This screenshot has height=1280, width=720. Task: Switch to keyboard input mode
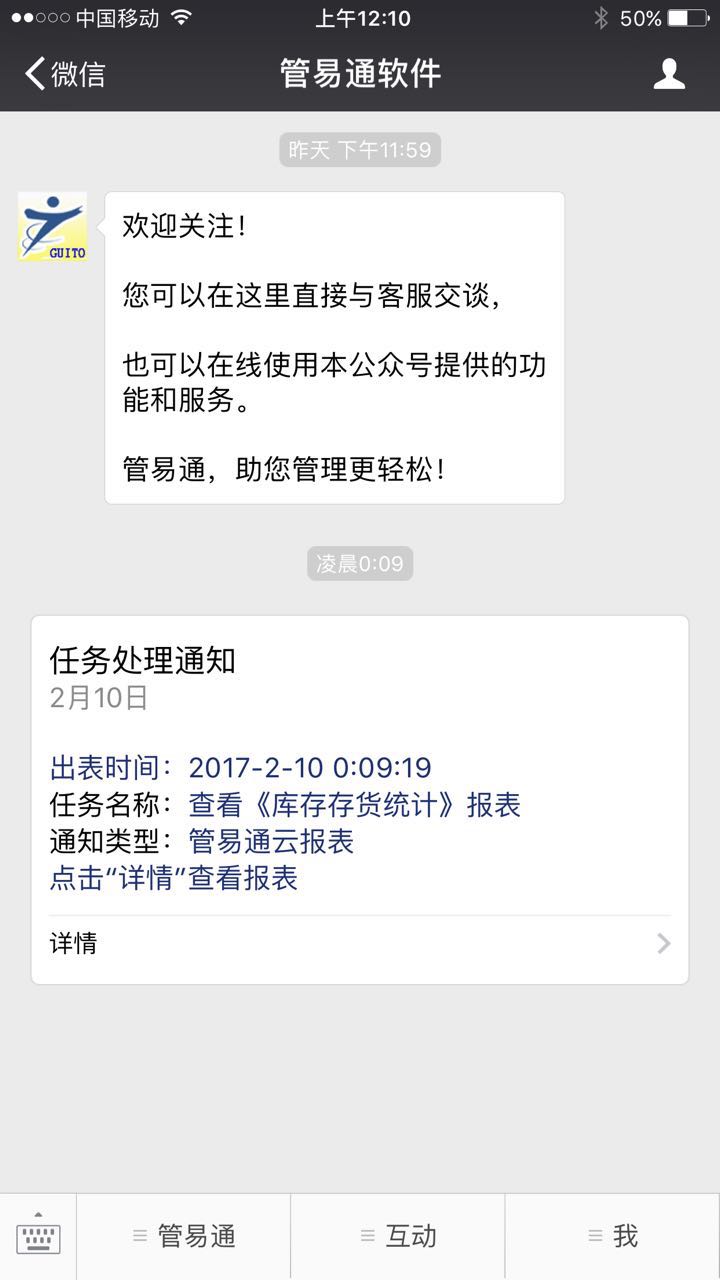tap(38, 1237)
